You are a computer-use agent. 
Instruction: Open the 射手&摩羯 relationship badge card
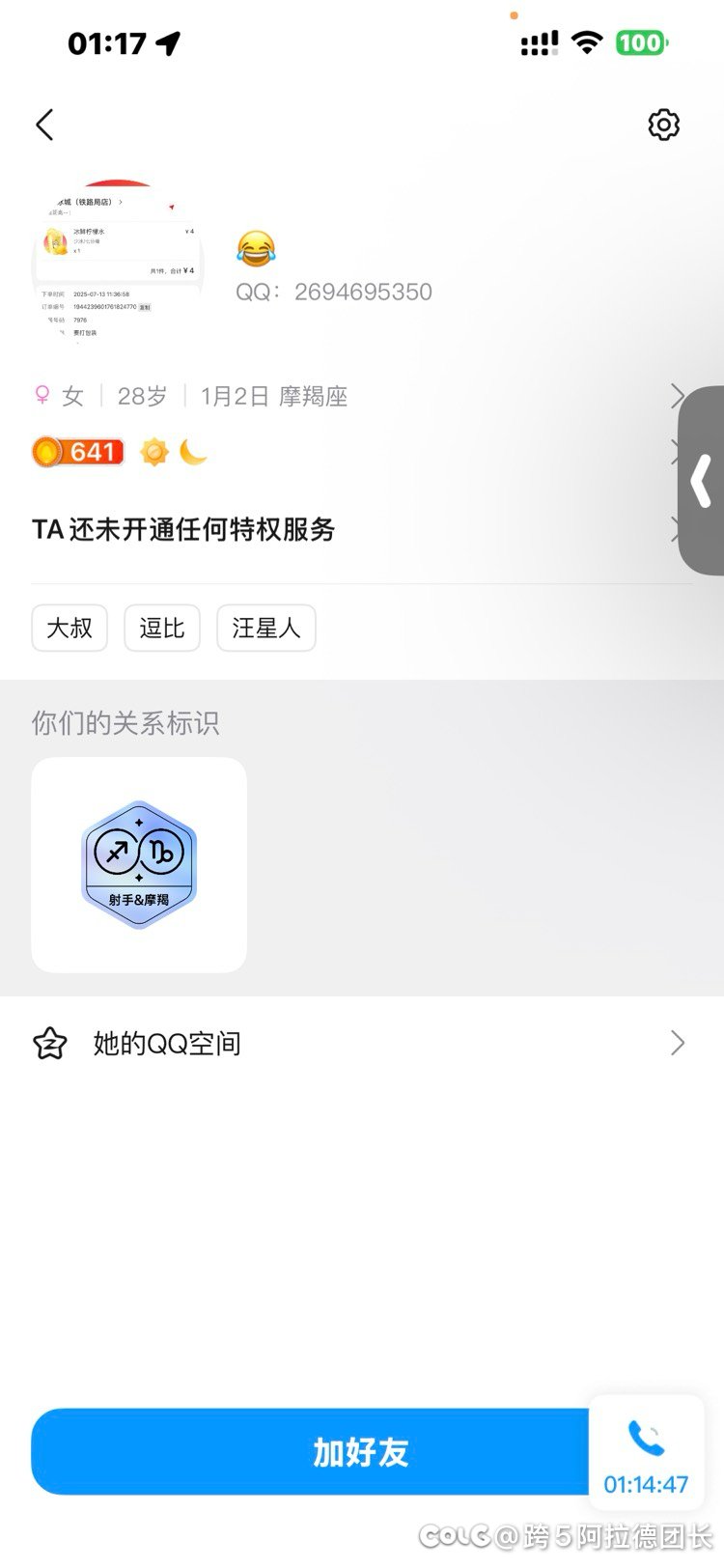pyautogui.click(x=139, y=865)
